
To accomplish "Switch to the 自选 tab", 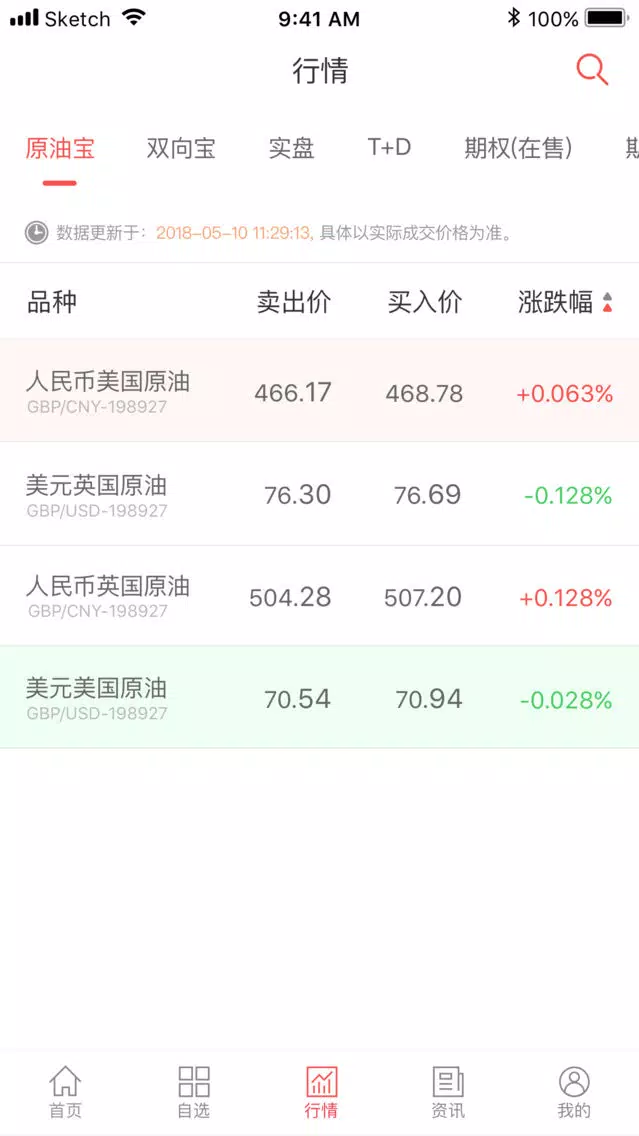I will (x=193, y=1092).
